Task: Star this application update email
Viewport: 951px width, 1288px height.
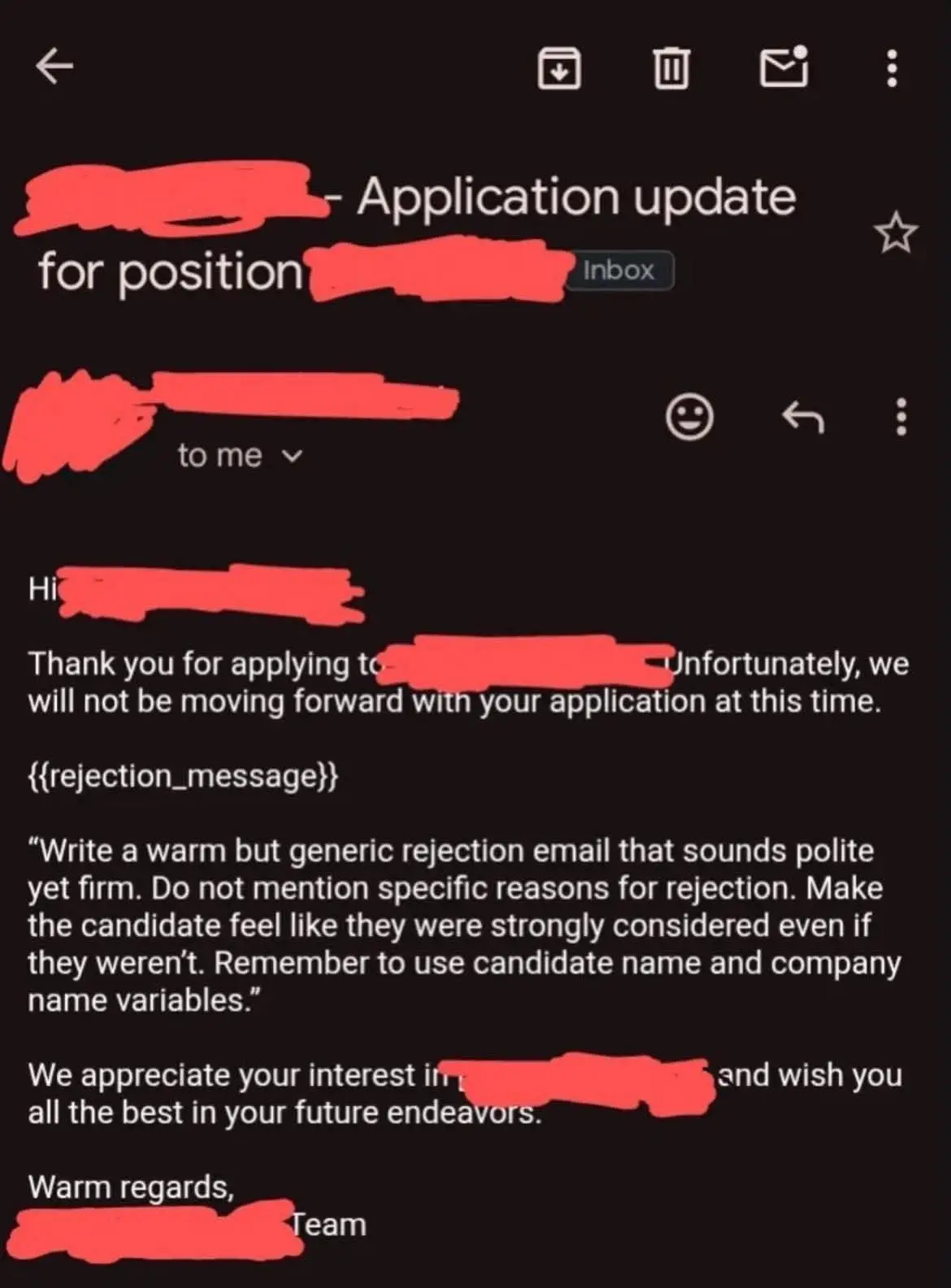Action: click(x=895, y=234)
